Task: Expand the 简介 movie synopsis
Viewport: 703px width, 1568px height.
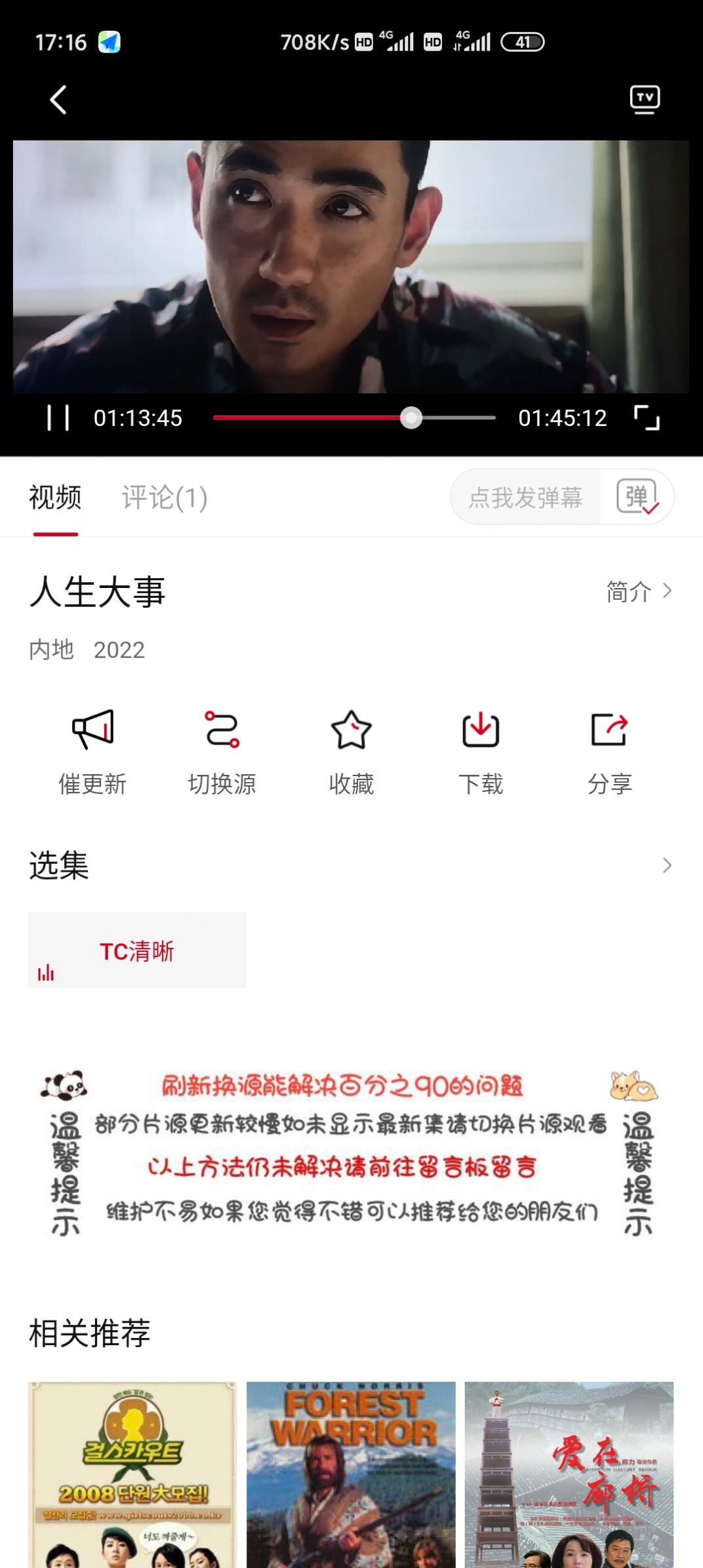Action: [639, 592]
